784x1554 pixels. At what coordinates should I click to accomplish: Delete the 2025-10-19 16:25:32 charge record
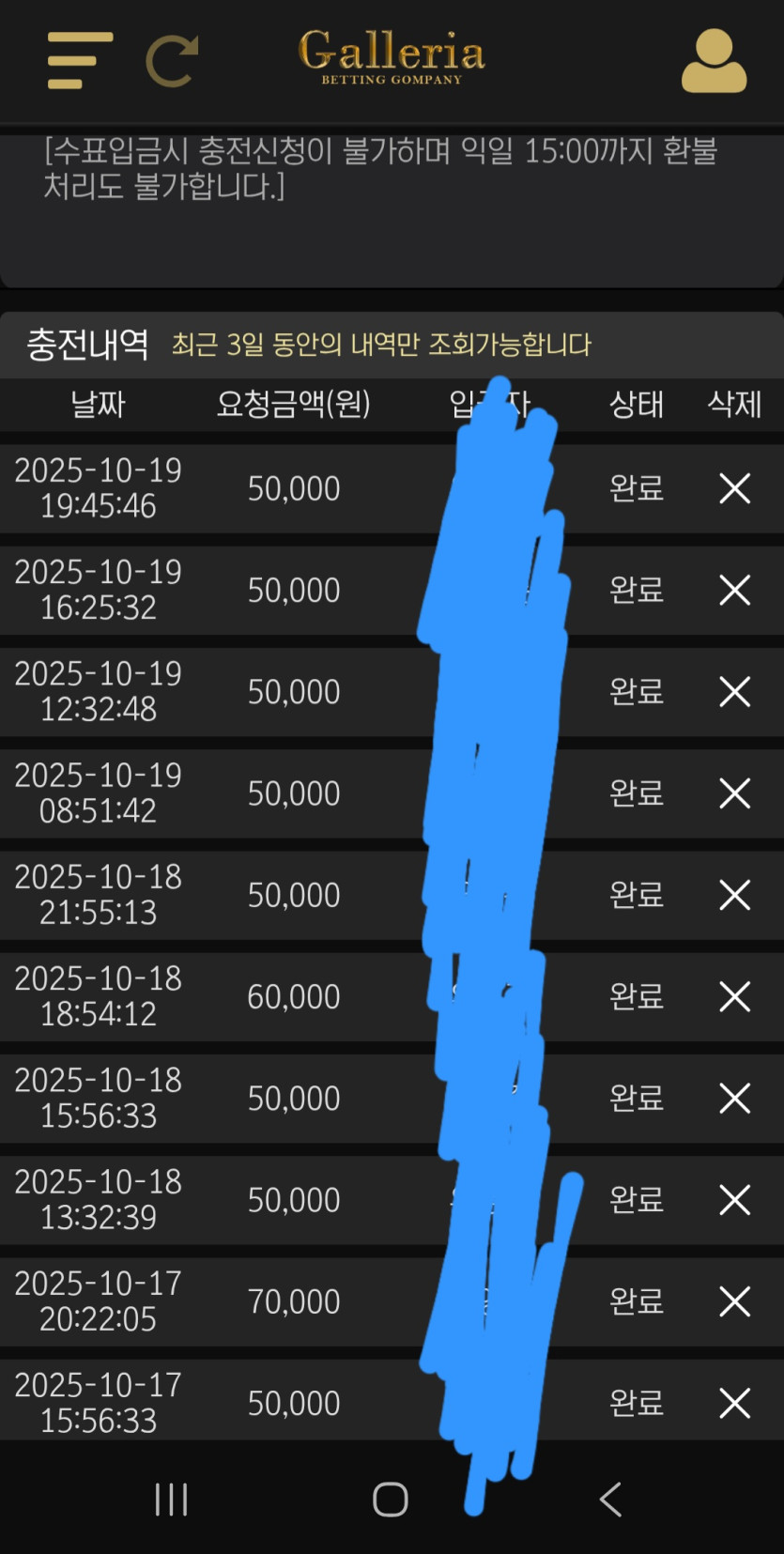coord(734,590)
